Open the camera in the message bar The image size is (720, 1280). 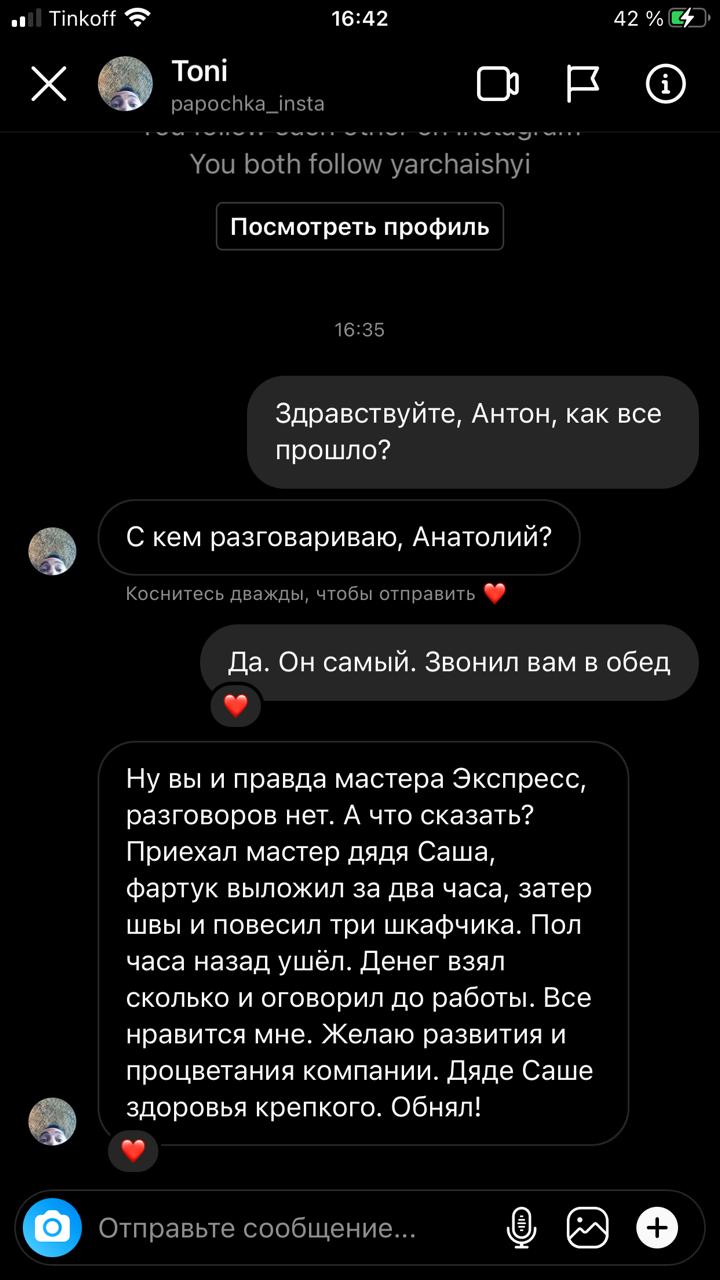pyautogui.click(x=52, y=1227)
